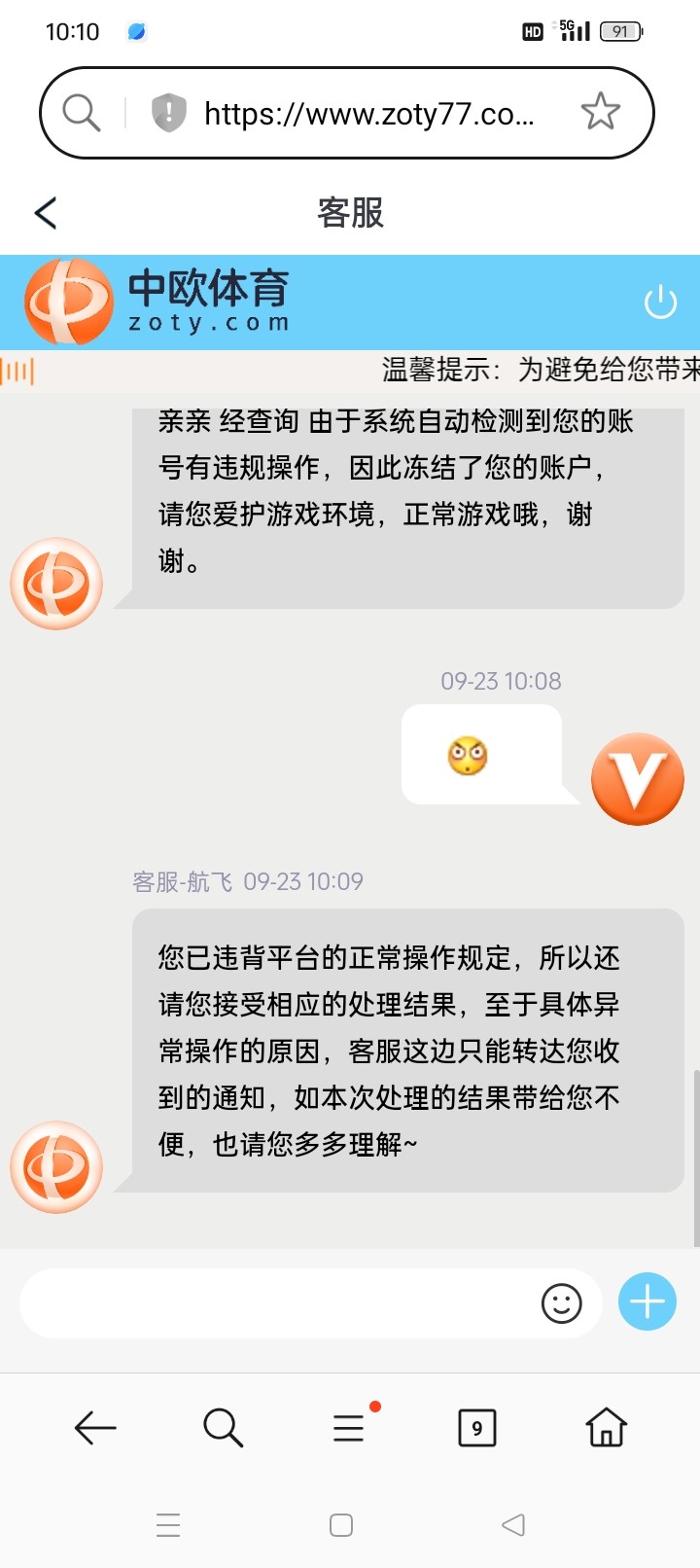Screen dimensions: 700x1568
Task: Open the emoji picker
Action: pos(561,1303)
